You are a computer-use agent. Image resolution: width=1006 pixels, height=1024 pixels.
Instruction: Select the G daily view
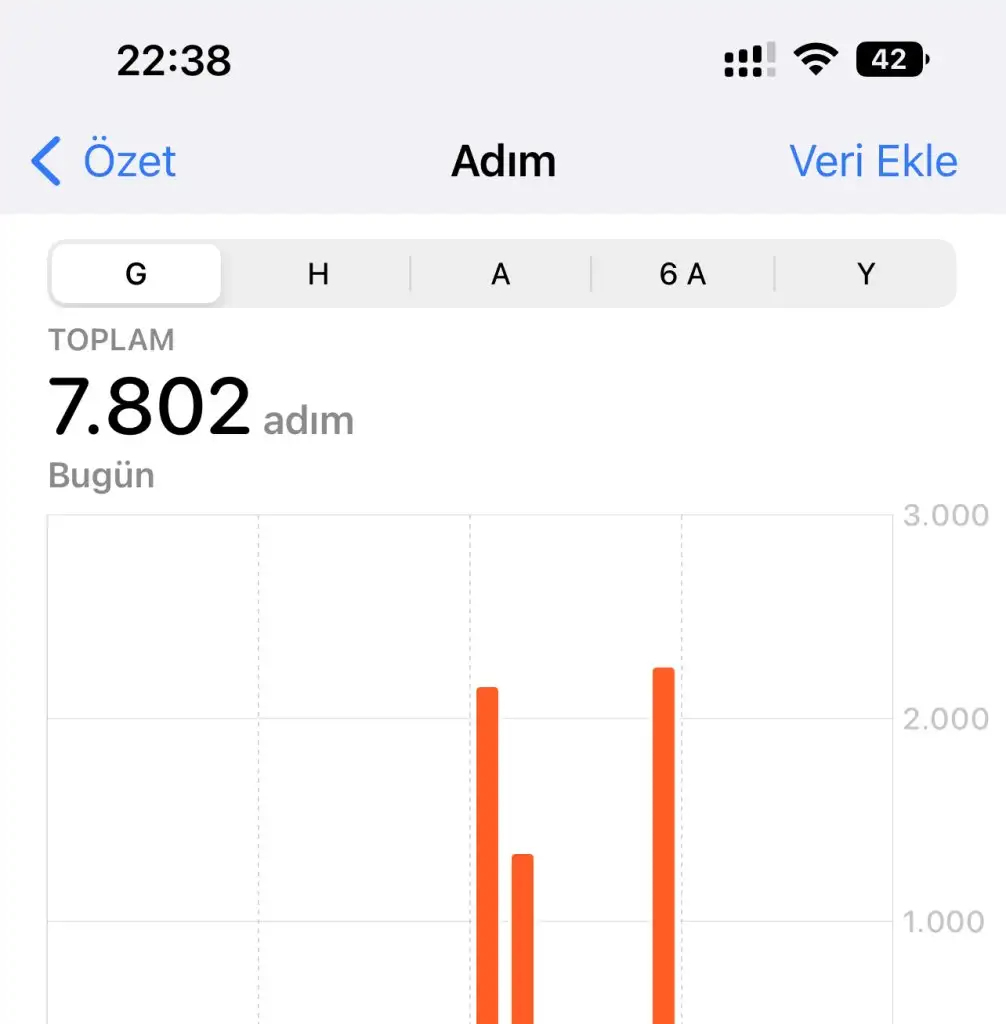pos(136,274)
